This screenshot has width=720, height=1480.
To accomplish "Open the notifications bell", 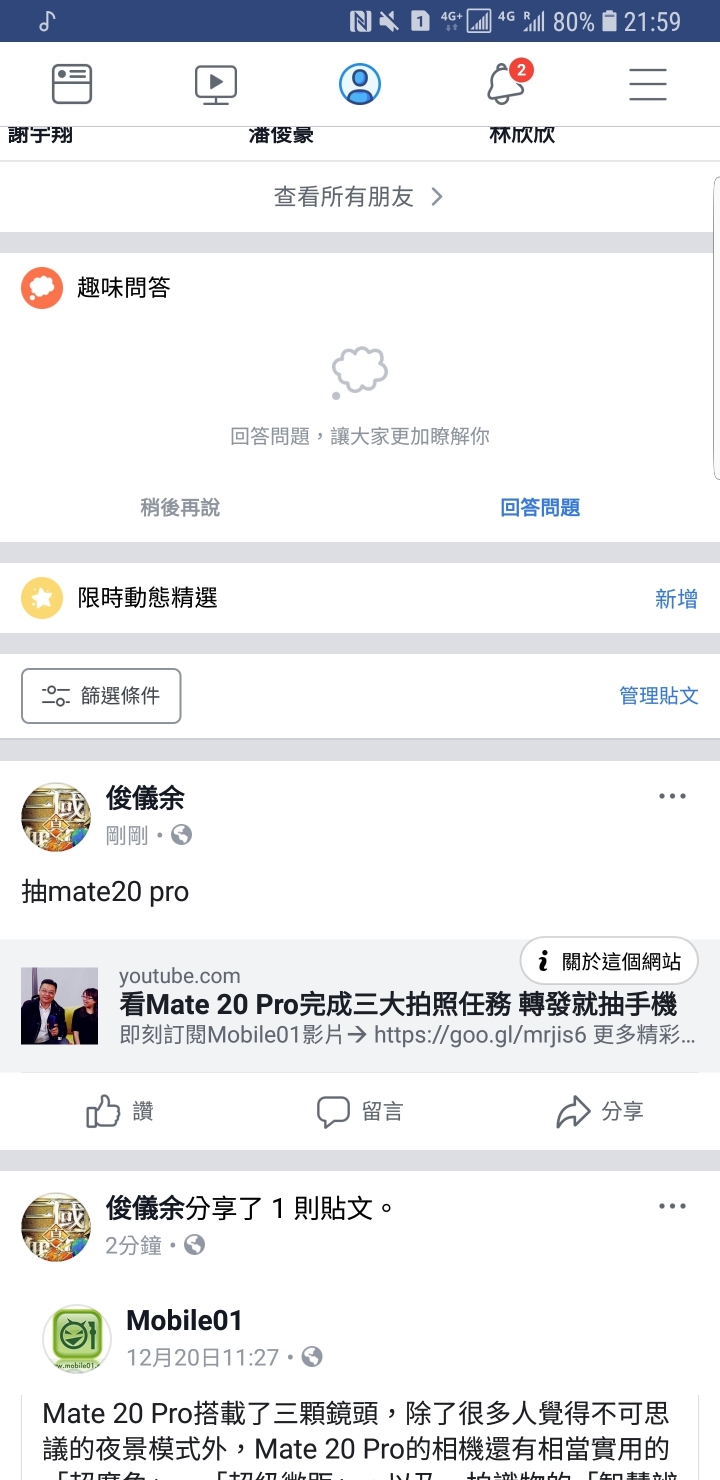I will coord(506,84).
